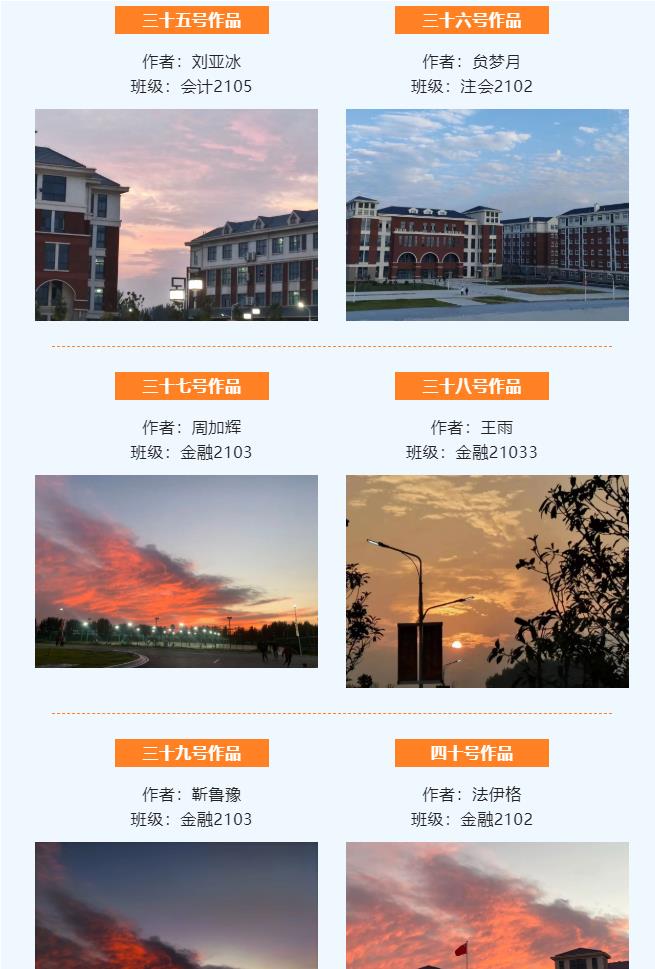Open 王雨's street lamp sunset photo
The height and width of the screenshot is (969, 655).
pyautogui.click(x=487, y=581)
